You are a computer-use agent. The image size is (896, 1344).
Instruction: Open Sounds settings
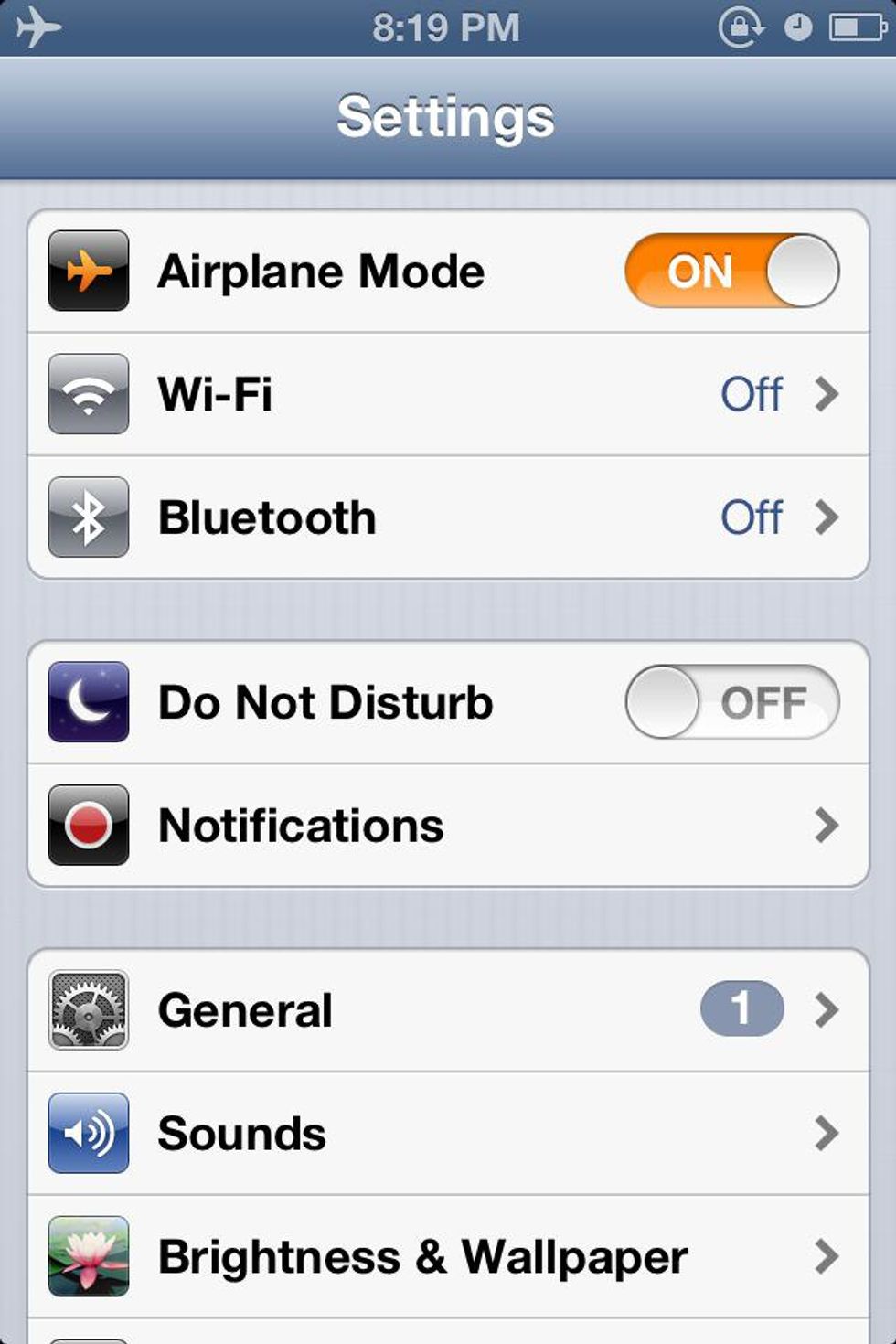pos(448,1134)
